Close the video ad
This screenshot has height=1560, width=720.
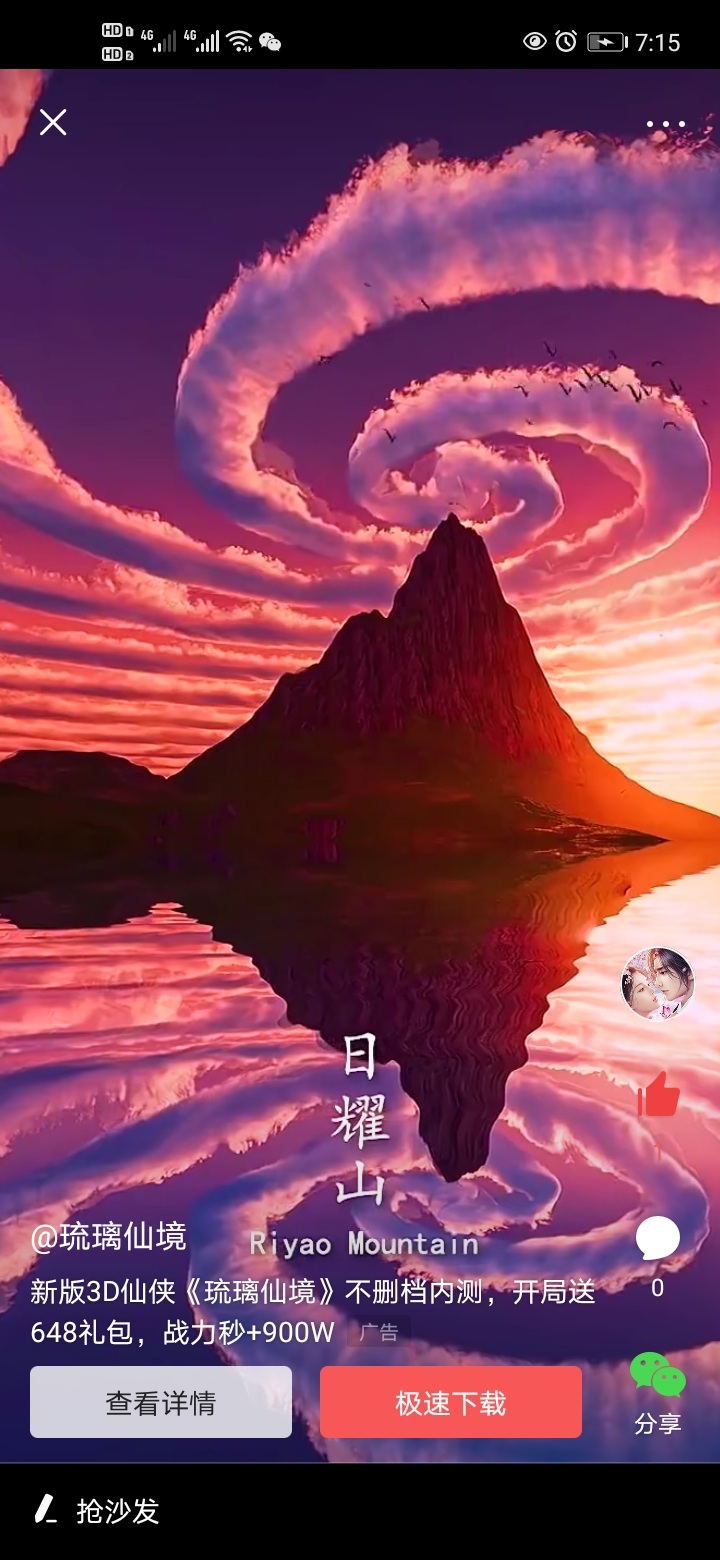(53, 123)
